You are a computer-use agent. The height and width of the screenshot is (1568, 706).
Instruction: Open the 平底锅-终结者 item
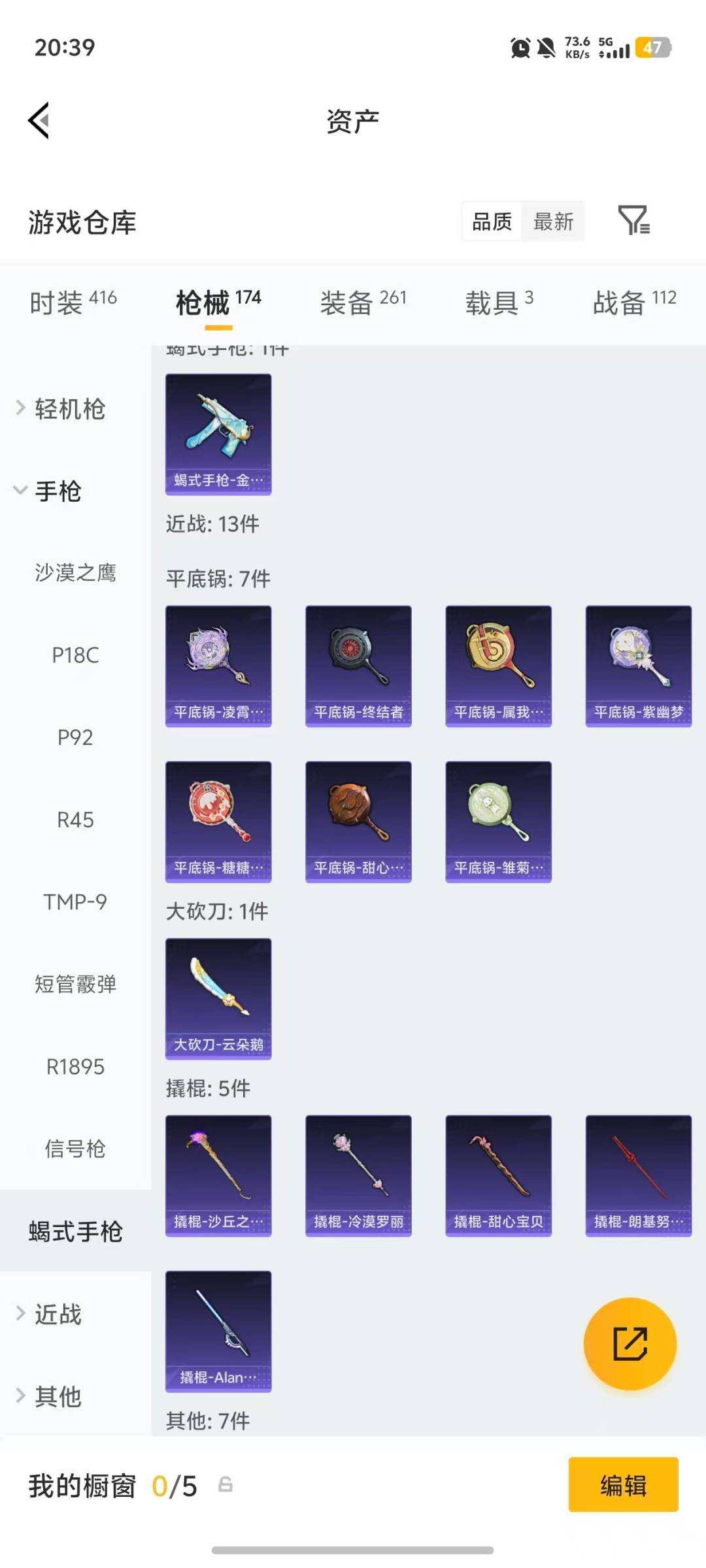(358, 664)
